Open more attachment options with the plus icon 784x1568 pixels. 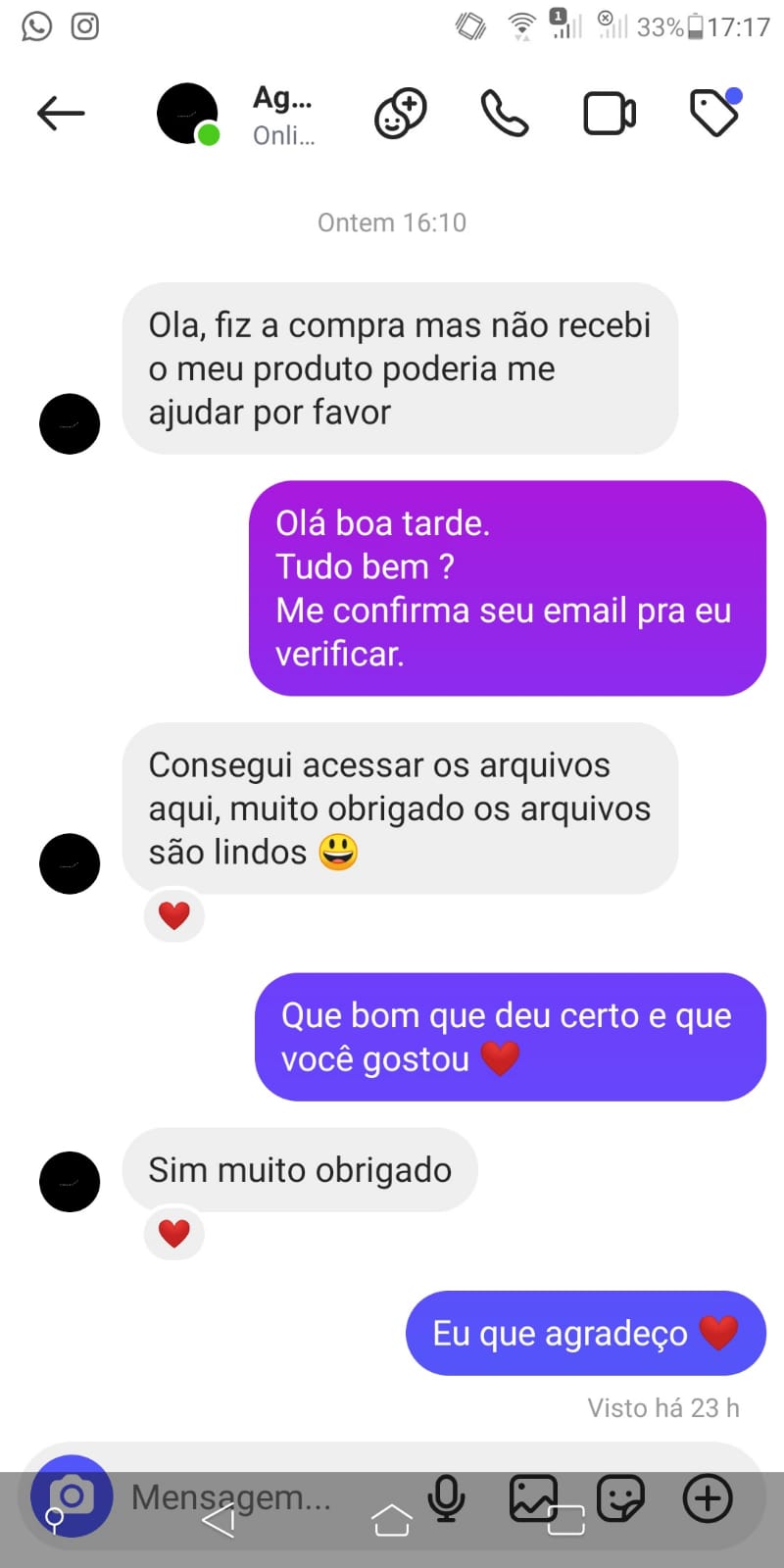tap(706, 1496)
